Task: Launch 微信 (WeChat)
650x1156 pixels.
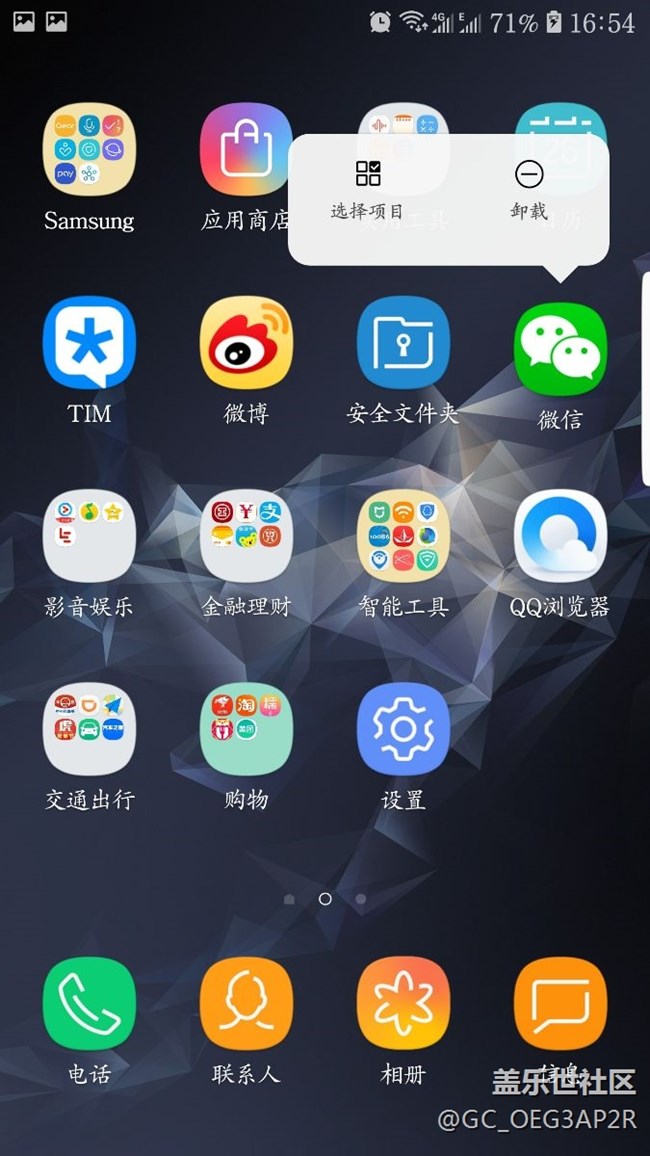Action: (x=560, y=349)
